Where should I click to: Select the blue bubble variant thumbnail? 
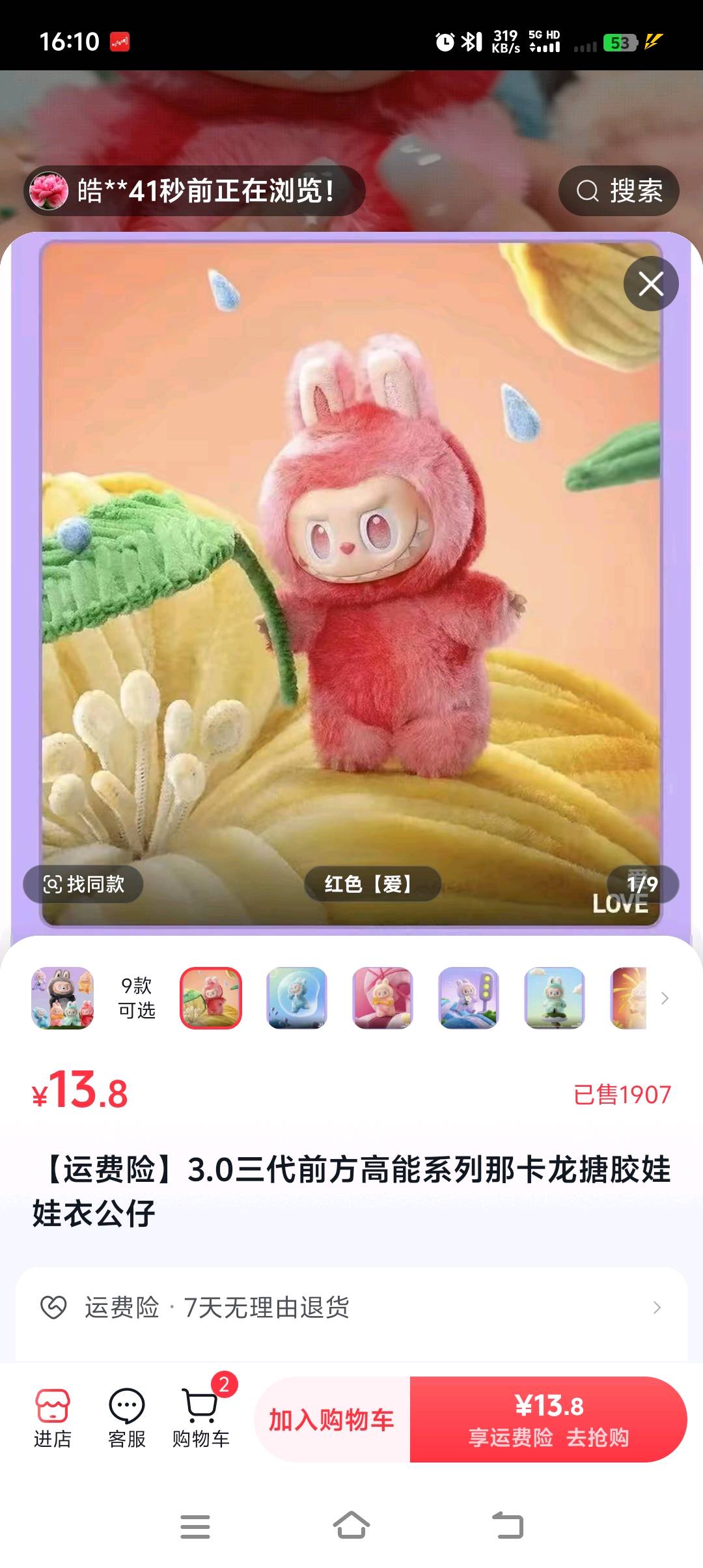click(x=297, y=998)
